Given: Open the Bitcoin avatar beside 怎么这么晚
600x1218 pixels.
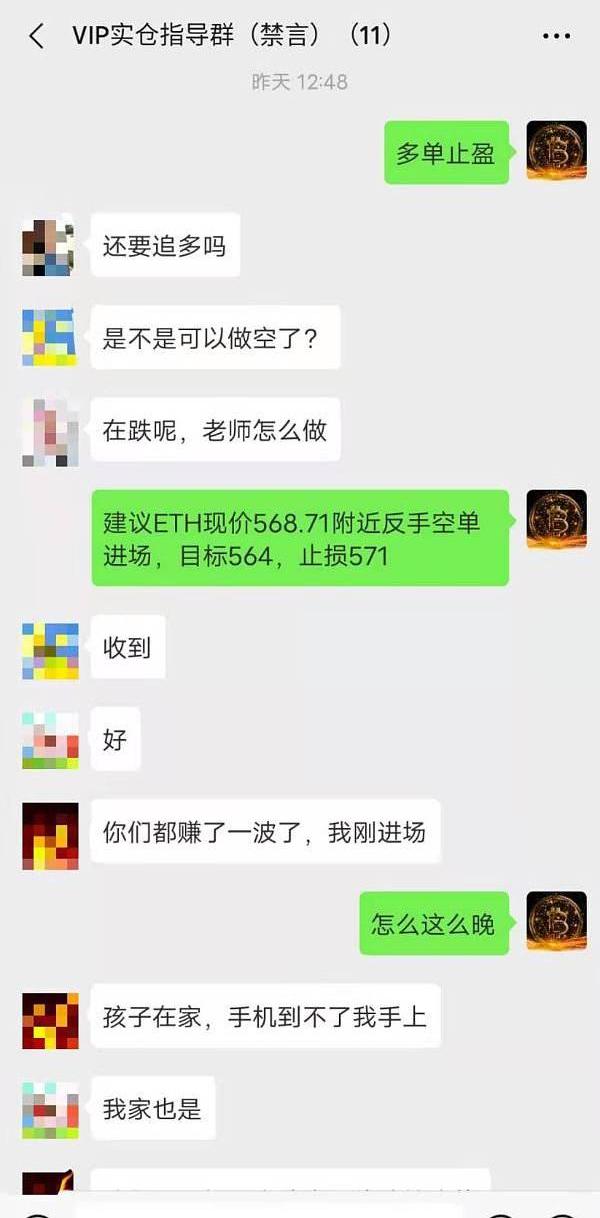Looking at the screenshot, I should [556, 922].
